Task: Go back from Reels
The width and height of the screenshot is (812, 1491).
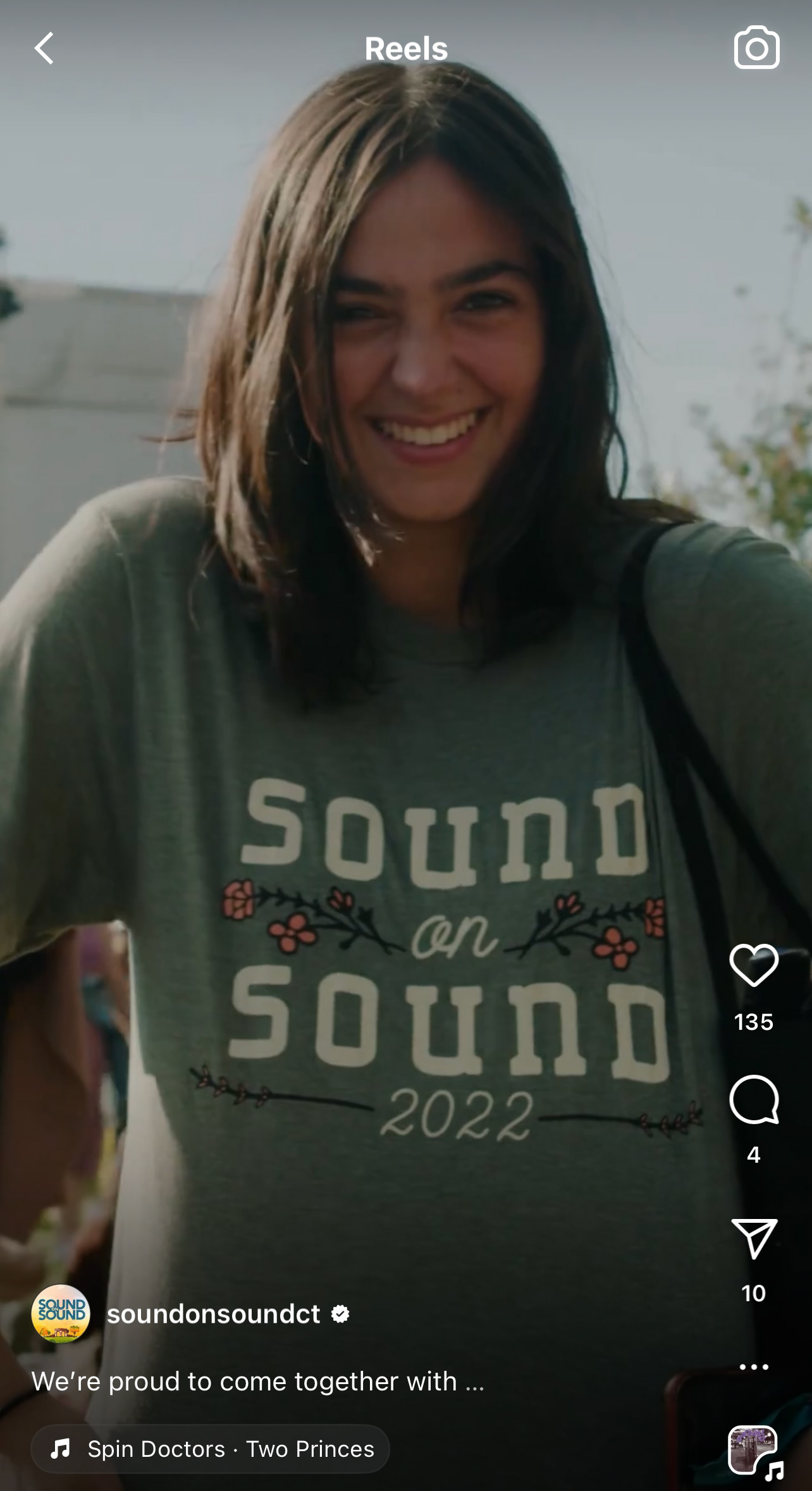Action: [44, 49]
